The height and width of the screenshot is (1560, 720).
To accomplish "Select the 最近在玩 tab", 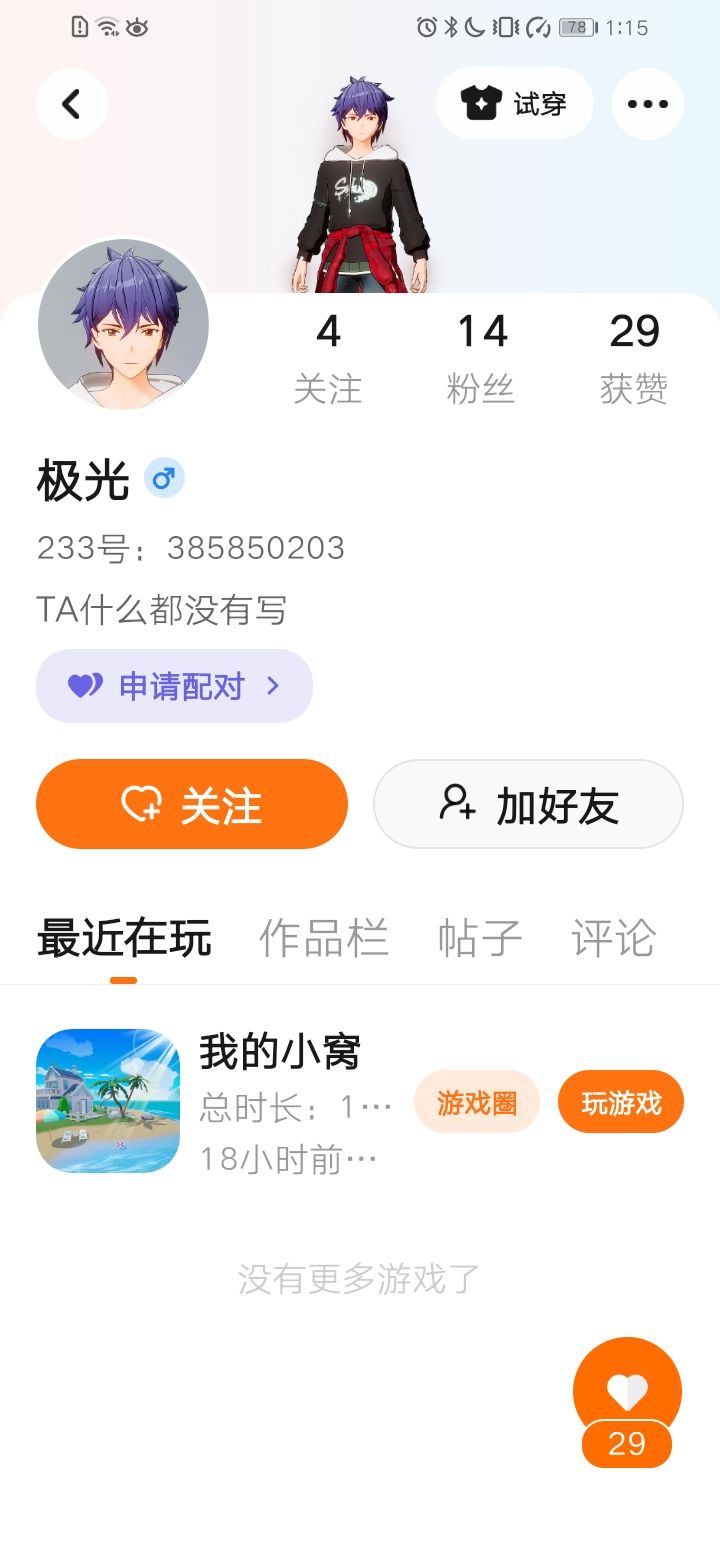I will tap(124, 938).
